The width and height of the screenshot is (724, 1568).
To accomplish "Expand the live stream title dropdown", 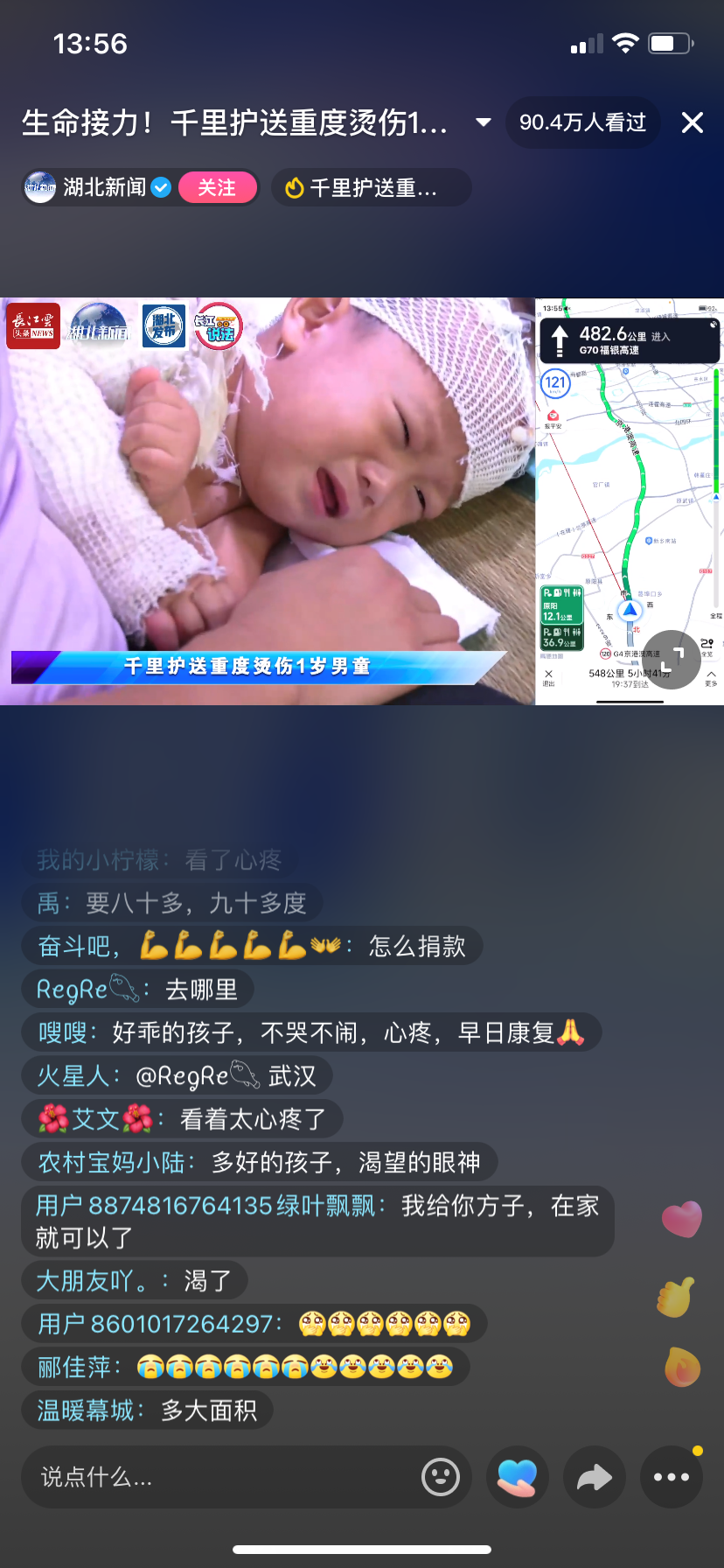I will pos(483,122).
